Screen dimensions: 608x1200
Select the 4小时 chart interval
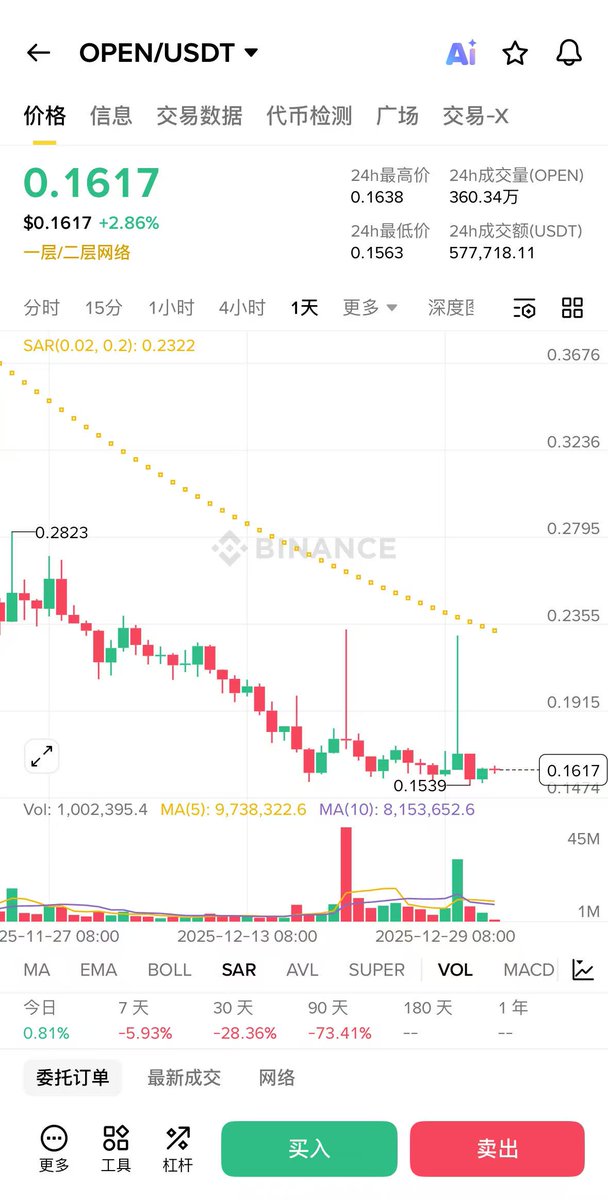242,308
